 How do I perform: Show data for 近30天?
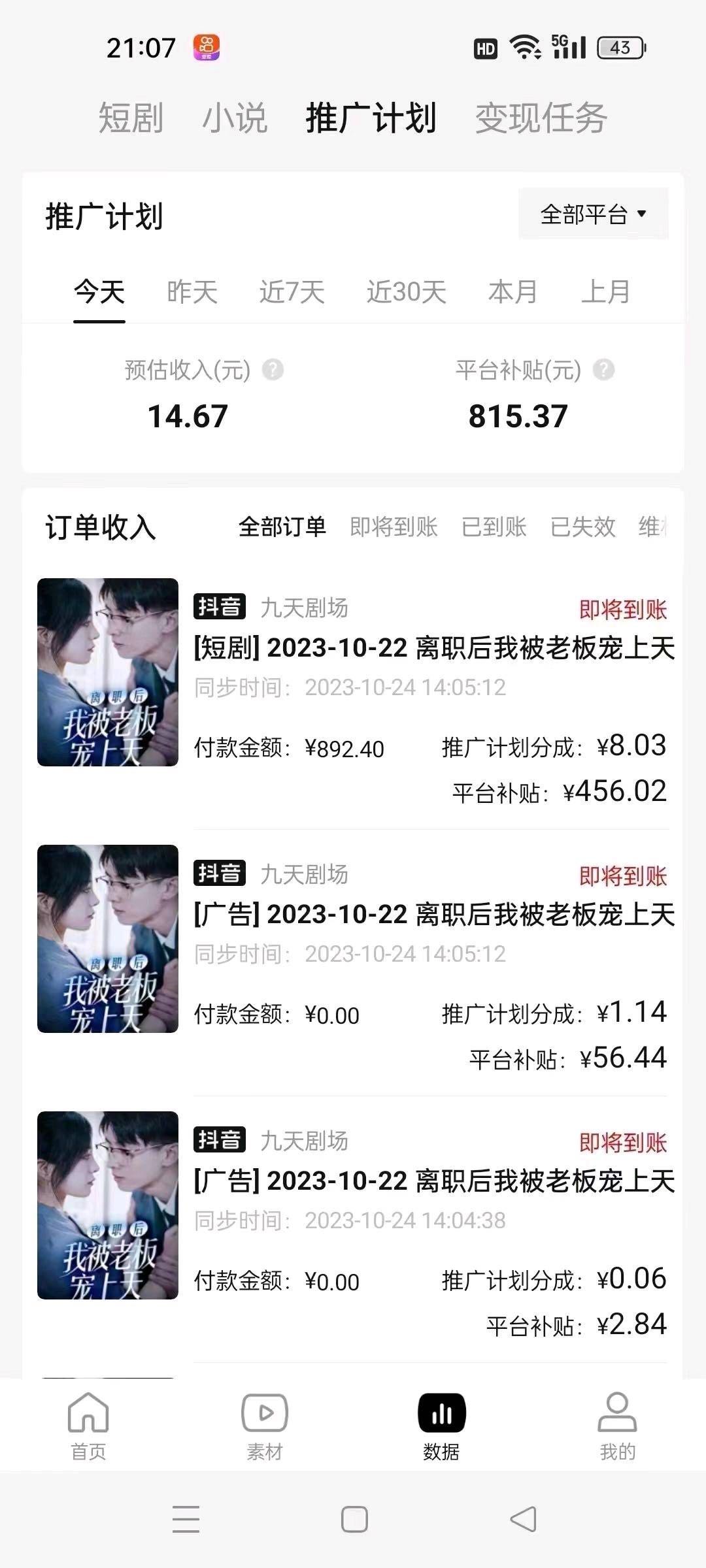pyautogui.click(x=406, y=292)
